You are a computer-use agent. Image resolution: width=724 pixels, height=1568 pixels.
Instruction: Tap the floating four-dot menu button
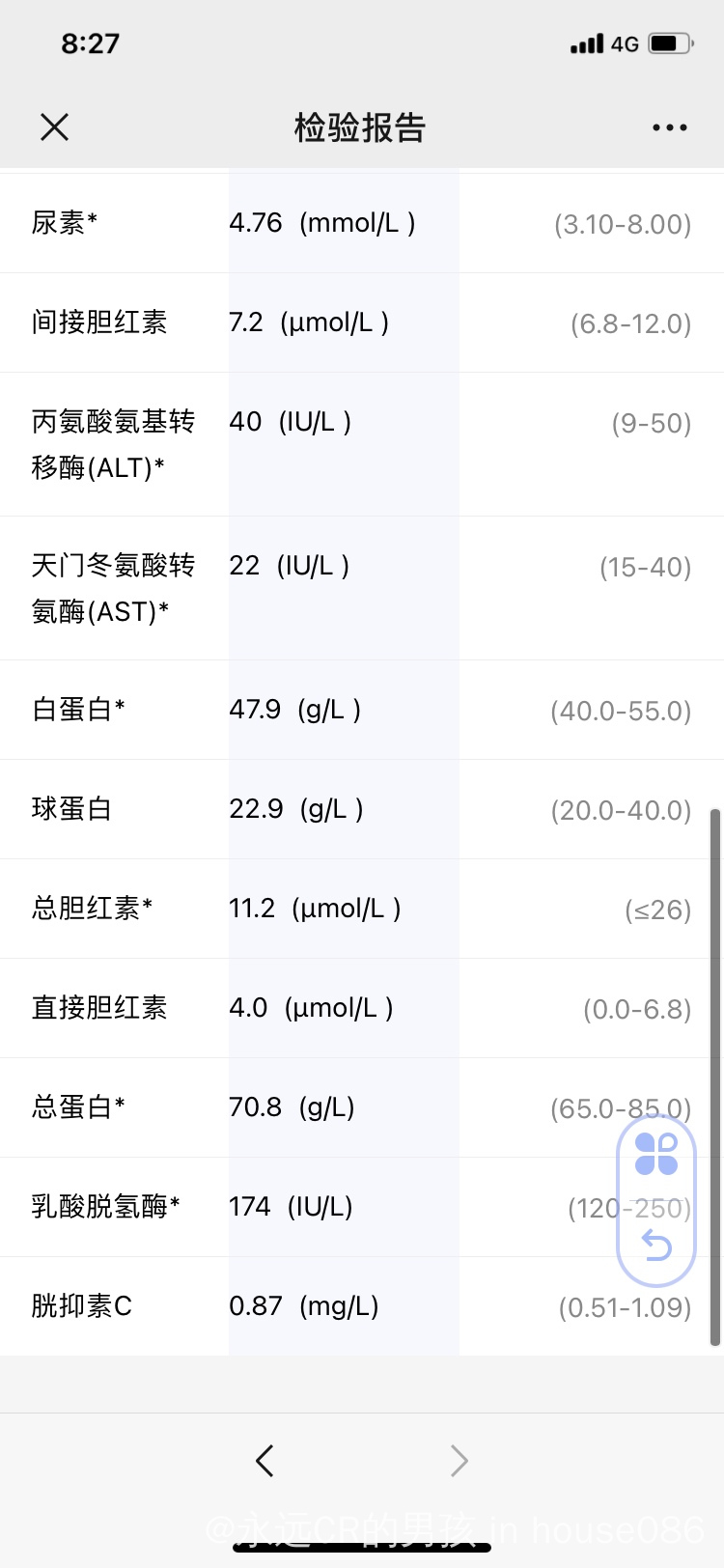656,1154
